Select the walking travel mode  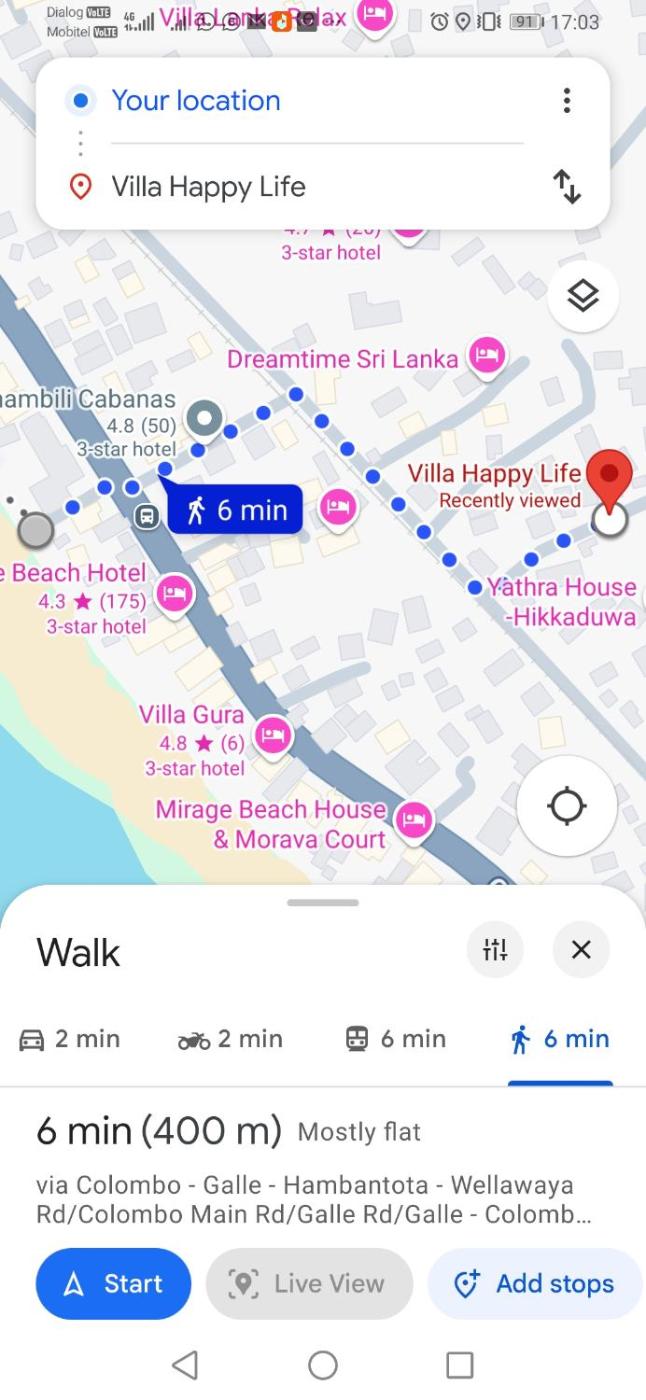coord(559,1039)
